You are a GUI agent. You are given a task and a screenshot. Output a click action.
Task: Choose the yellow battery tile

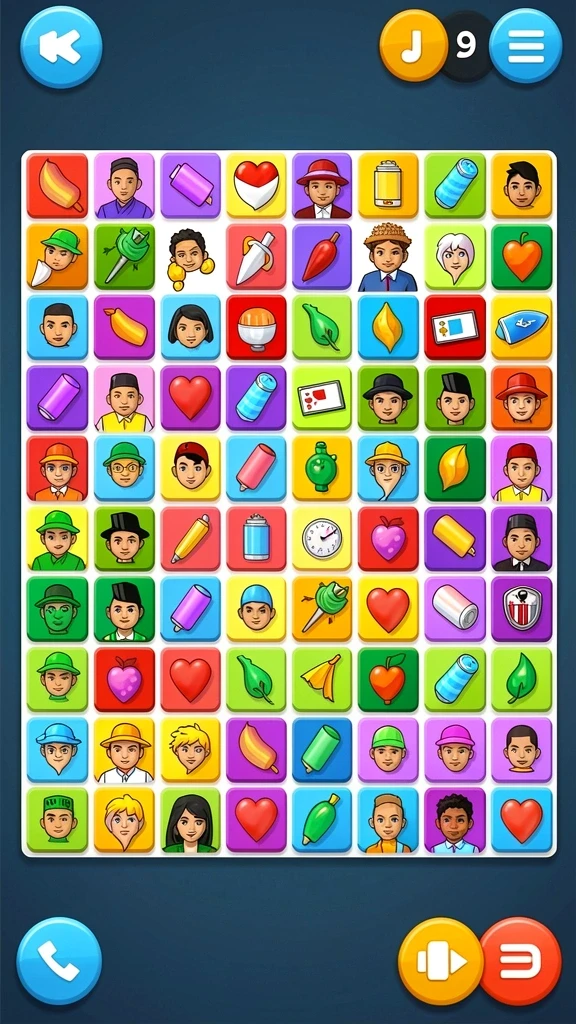pyautogui.click(x=388, y=185)
